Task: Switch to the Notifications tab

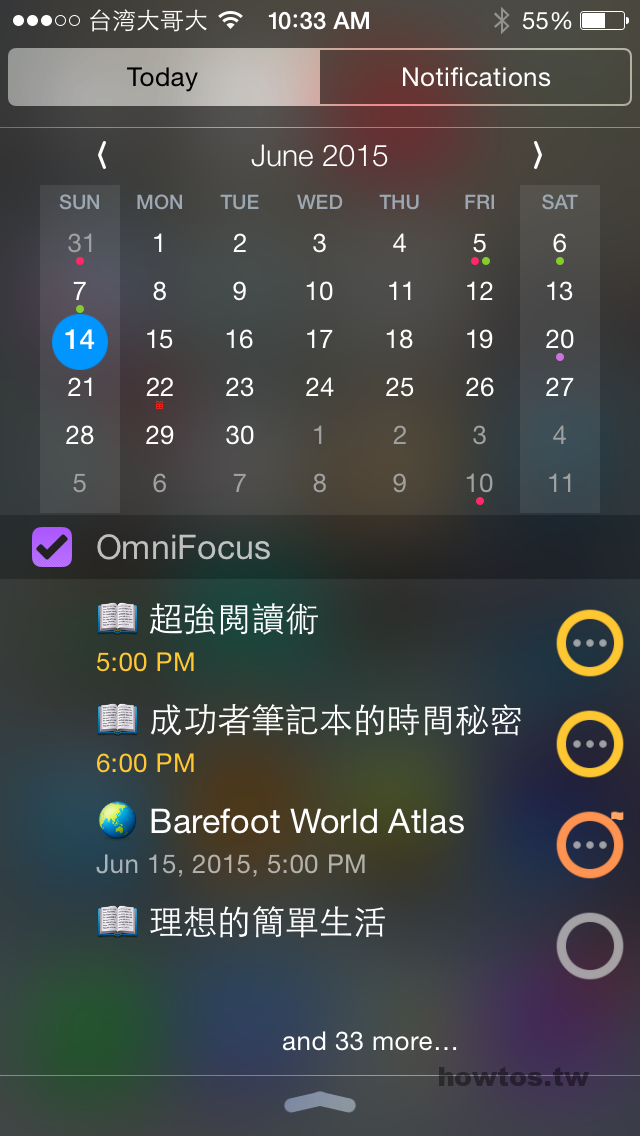Action: pyautogui.click(x=475, y=78)
